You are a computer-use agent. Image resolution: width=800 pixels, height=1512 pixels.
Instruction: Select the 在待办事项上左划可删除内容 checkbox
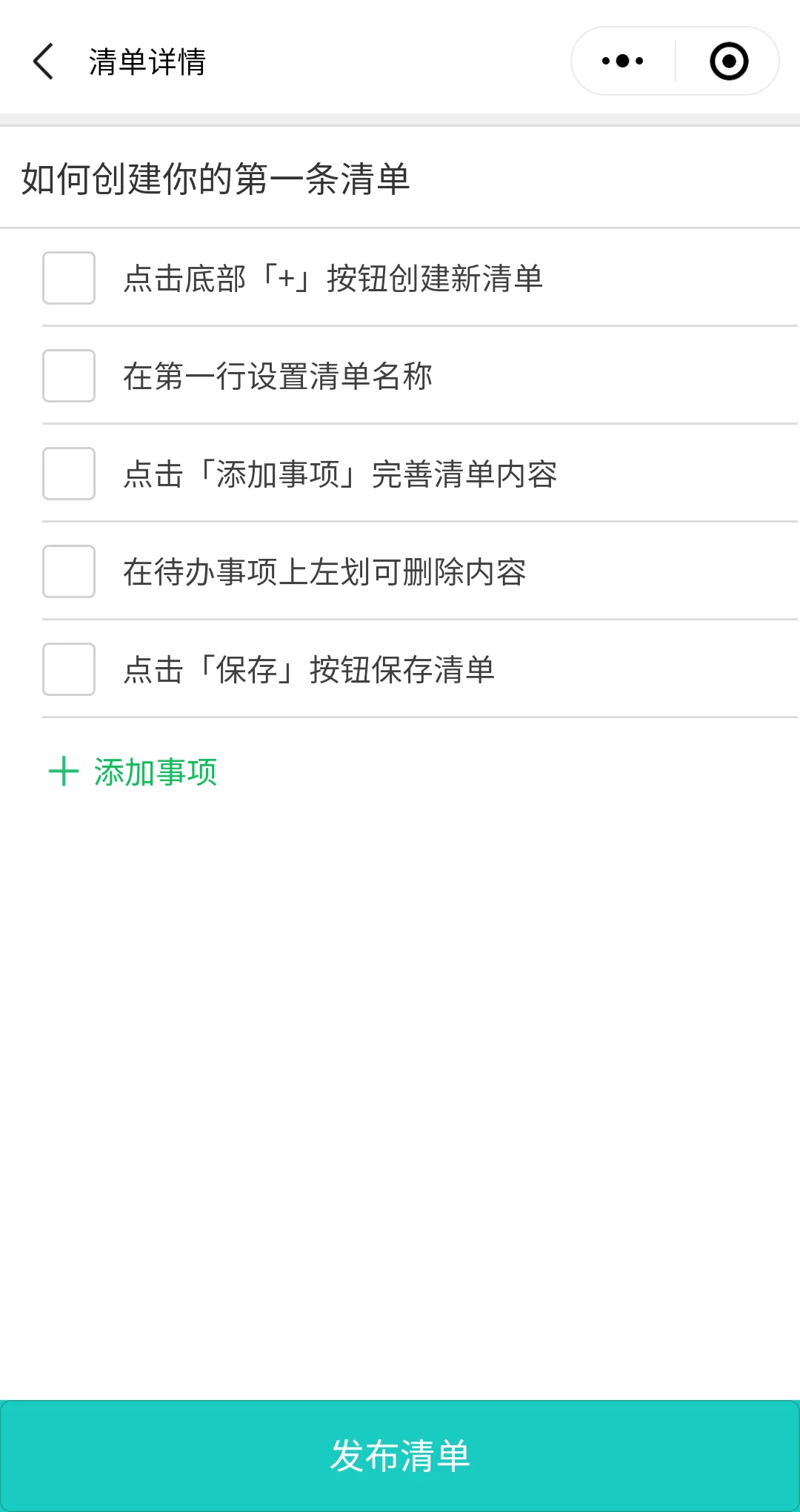click(69, 571)
